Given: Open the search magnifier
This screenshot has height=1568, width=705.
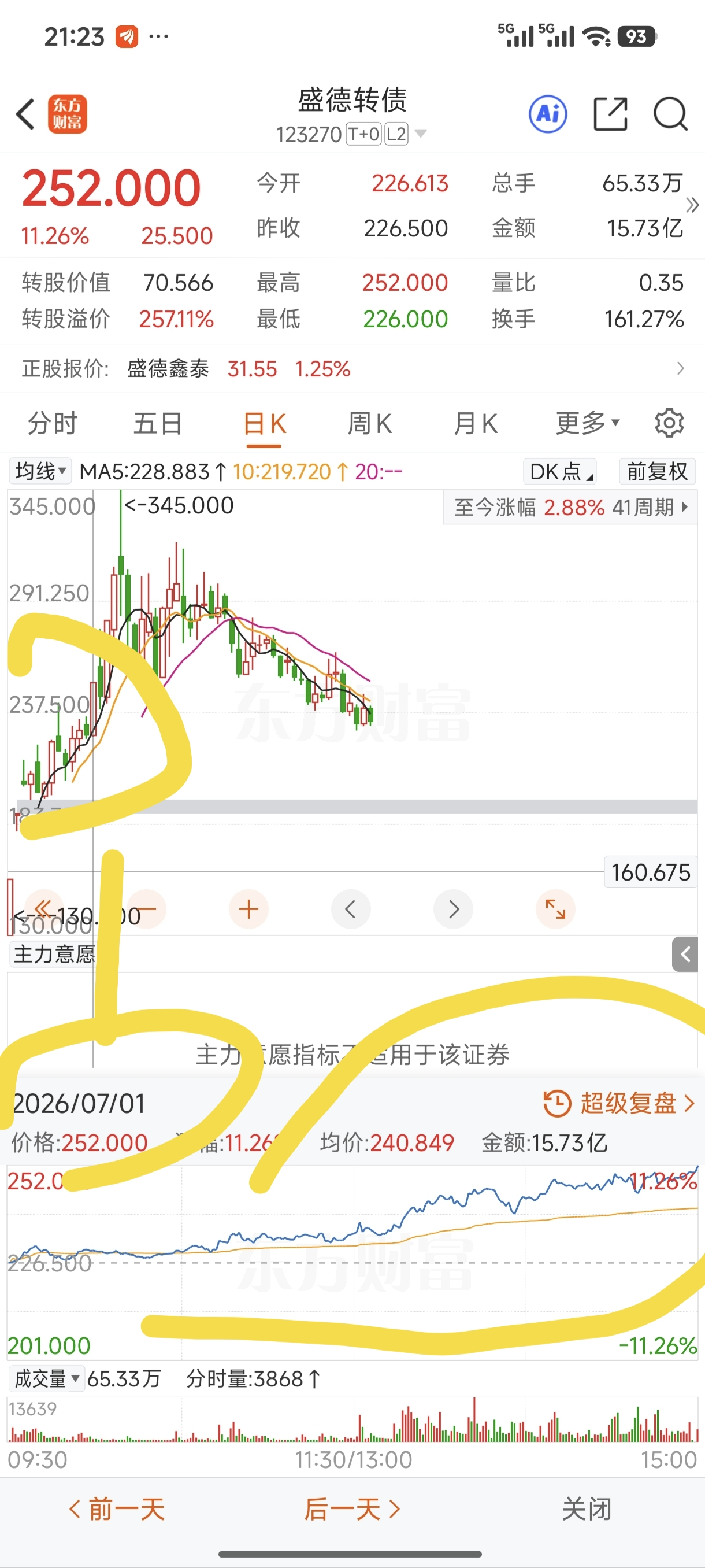Looking at the screenshot, I should click(x=670, y=114).
